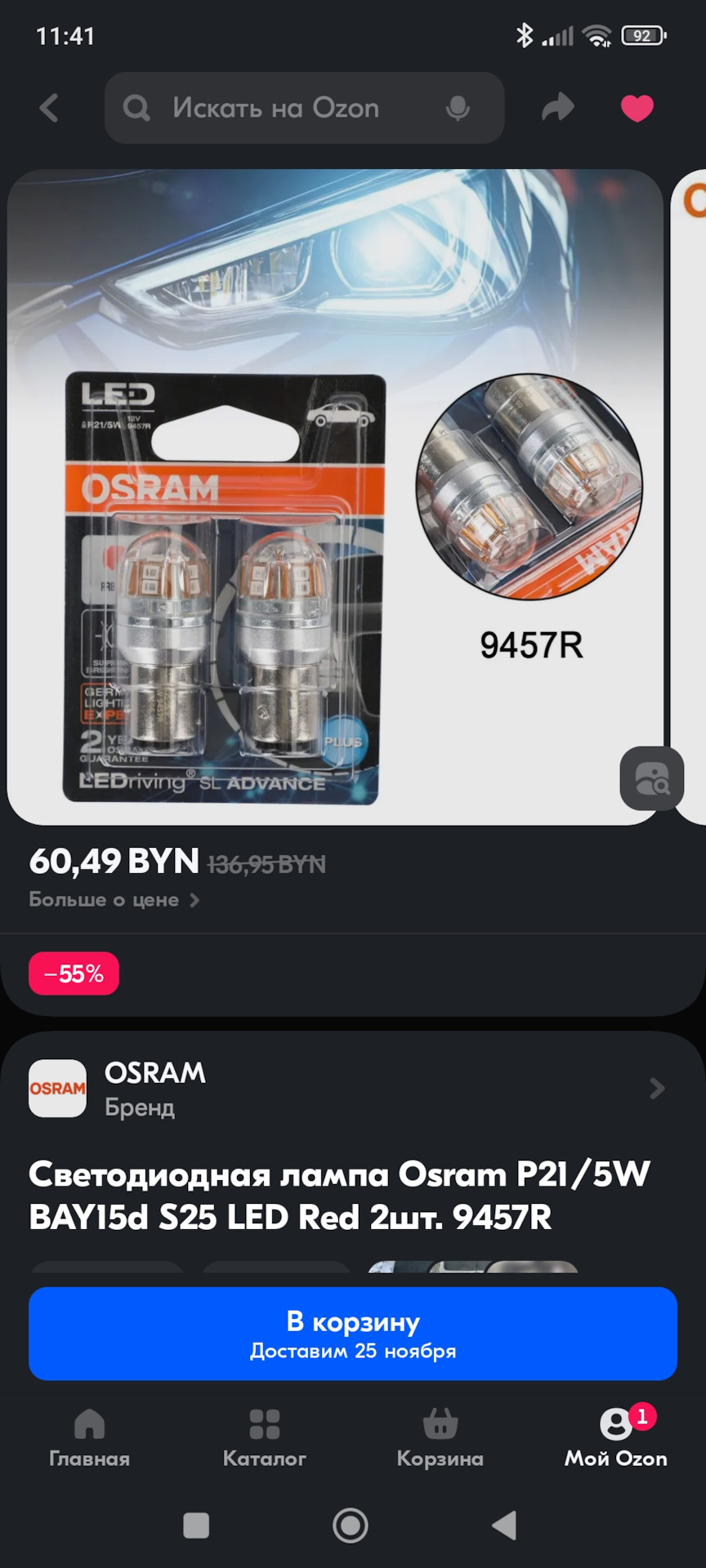Viewport: 706px width, 1568px height.
Task: Tap the system home button
Action: pos(351,1525)
